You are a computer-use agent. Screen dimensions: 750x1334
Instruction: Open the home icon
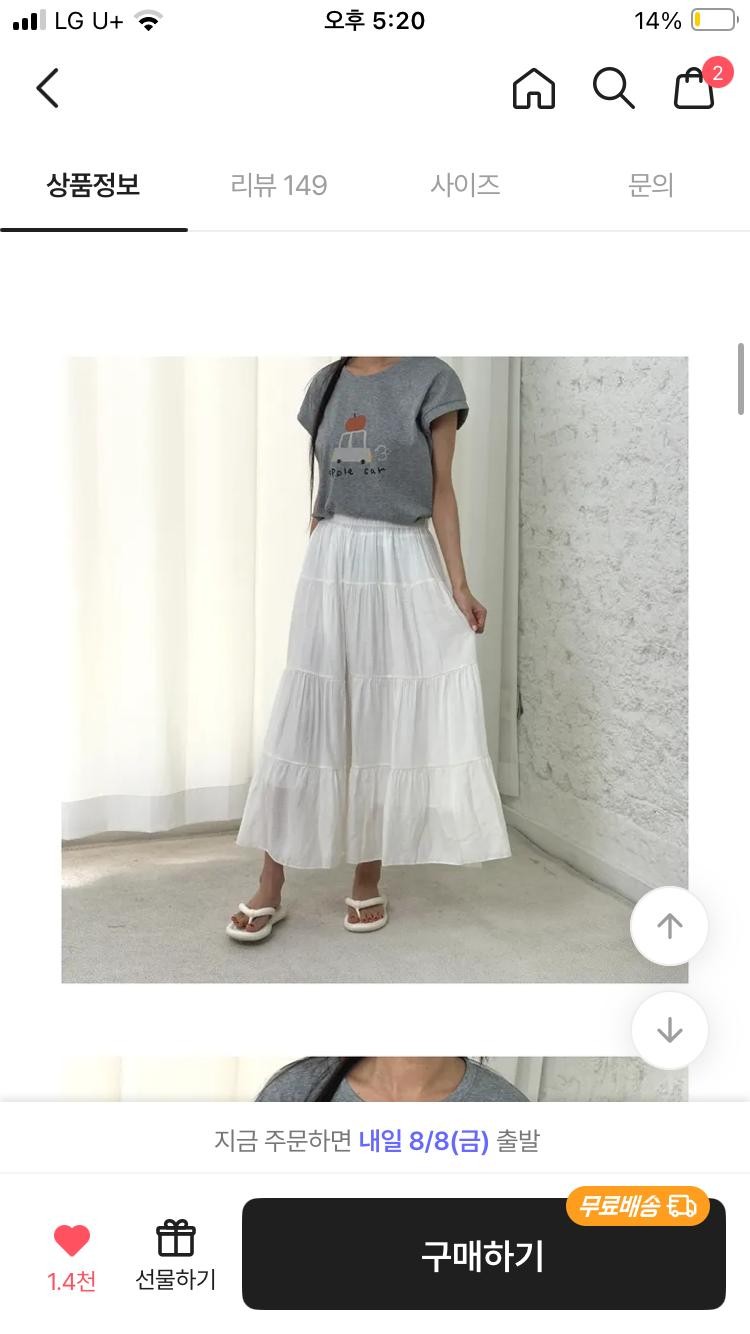pos(533,88)
